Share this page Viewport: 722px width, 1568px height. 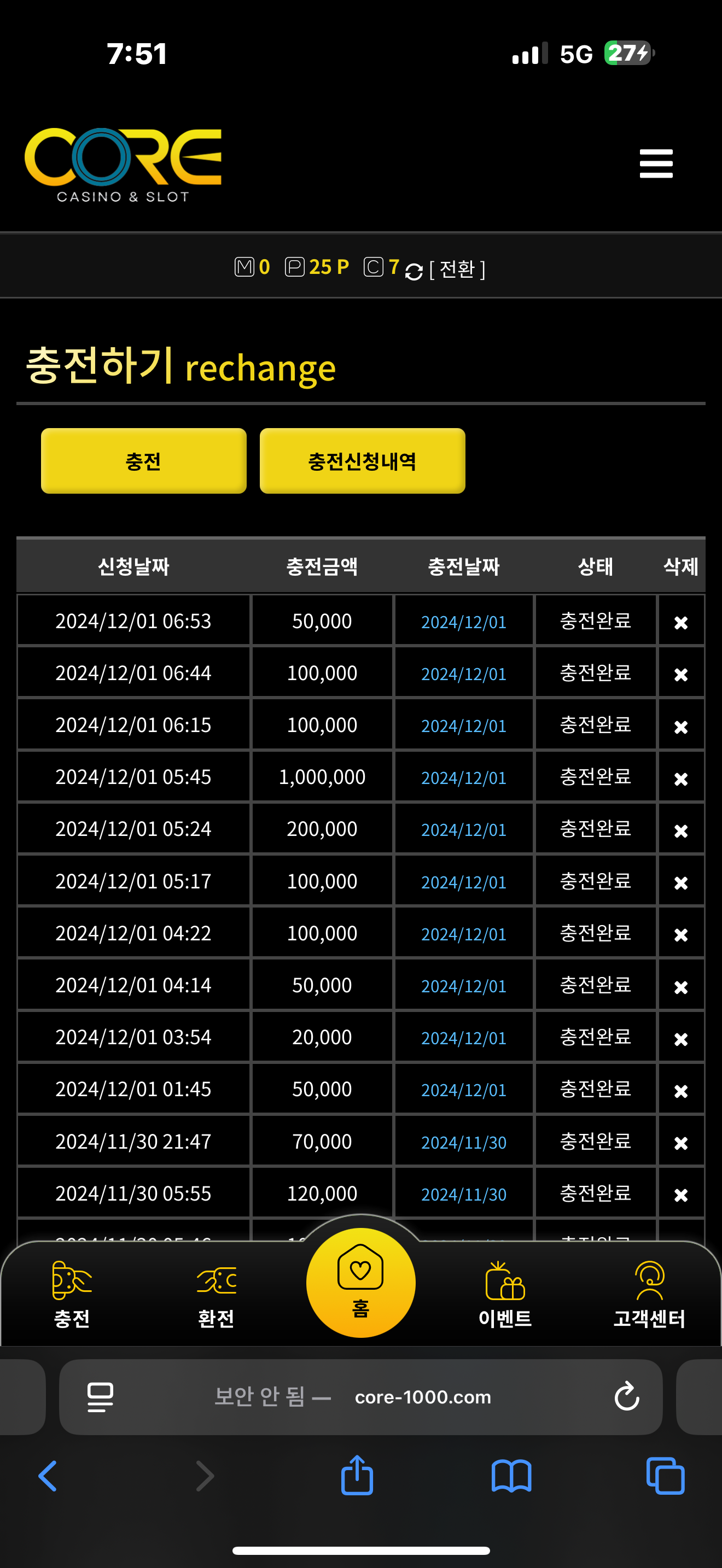click(x=357, y=1475)
